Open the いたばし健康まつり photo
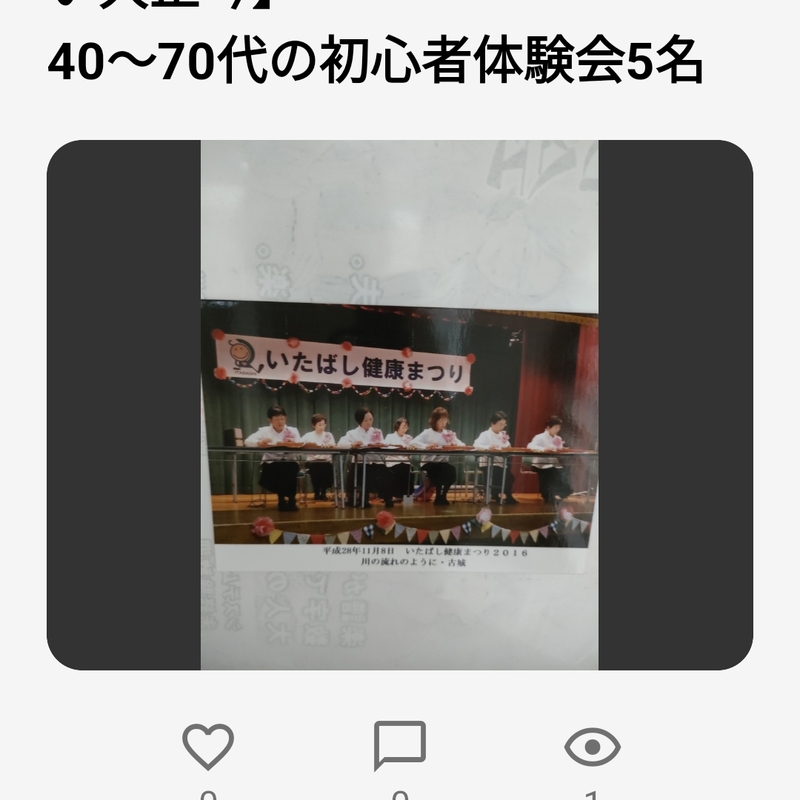Screen dimensions: 800x800 click(399, 405)
